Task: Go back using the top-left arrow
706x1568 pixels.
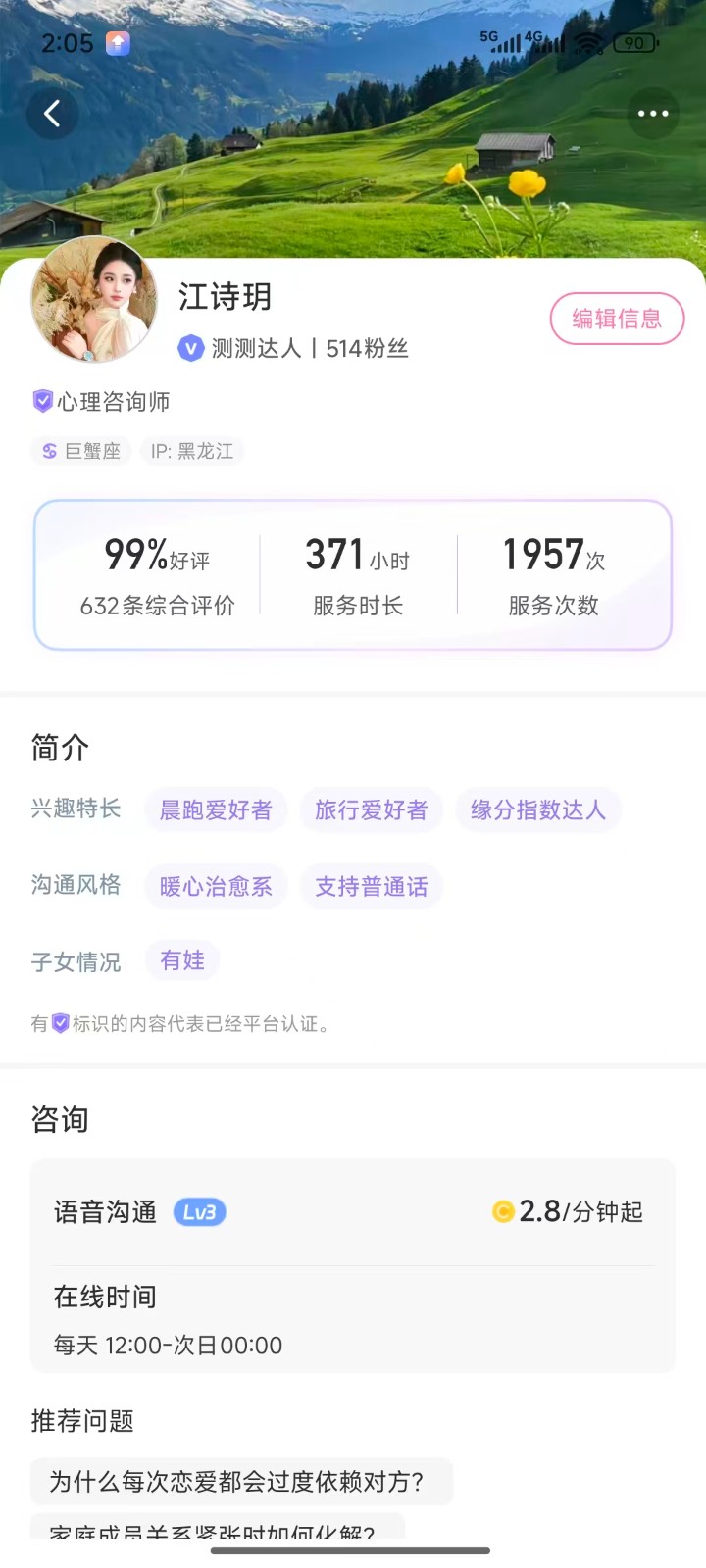Action: tap(52, 114)
